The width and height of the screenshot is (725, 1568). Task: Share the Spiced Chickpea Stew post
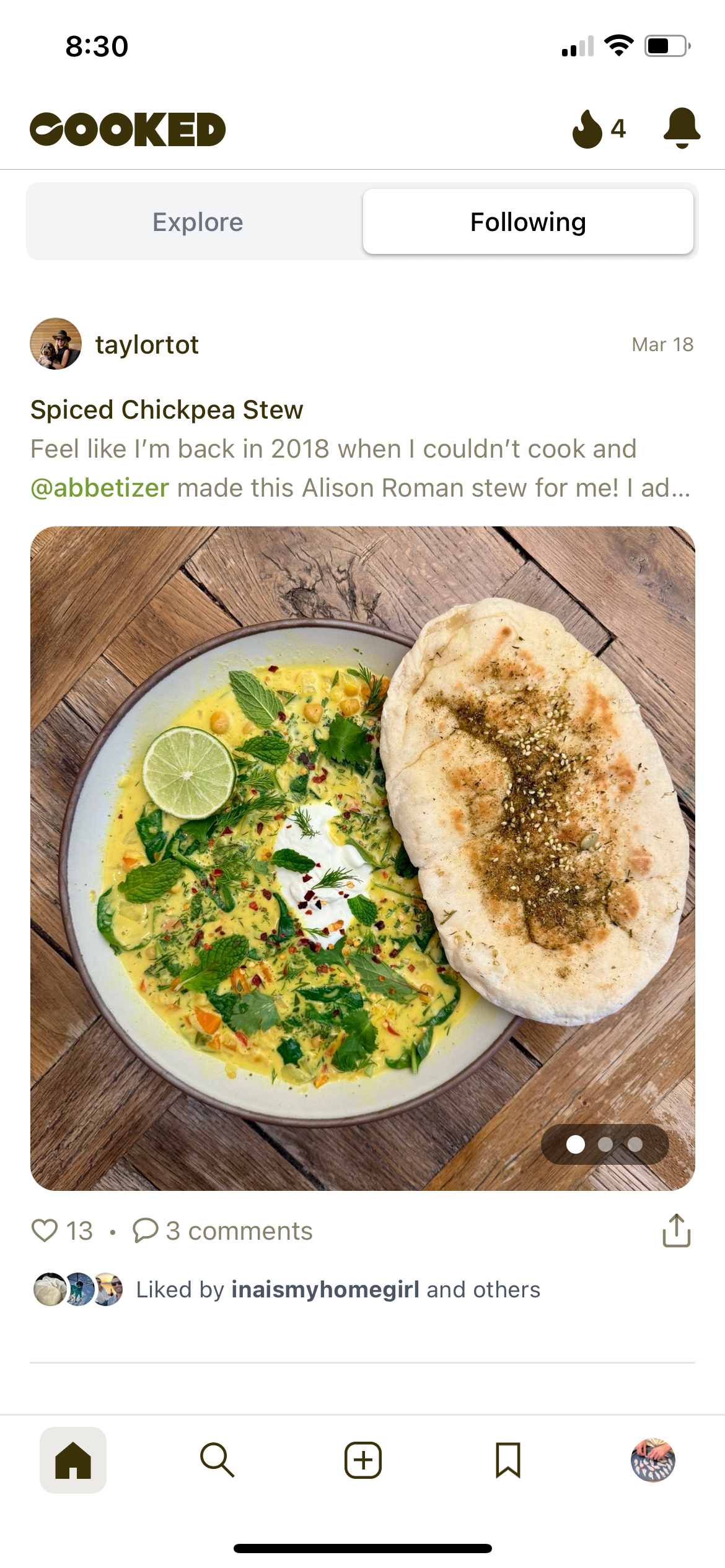[x=676, y=1230]
